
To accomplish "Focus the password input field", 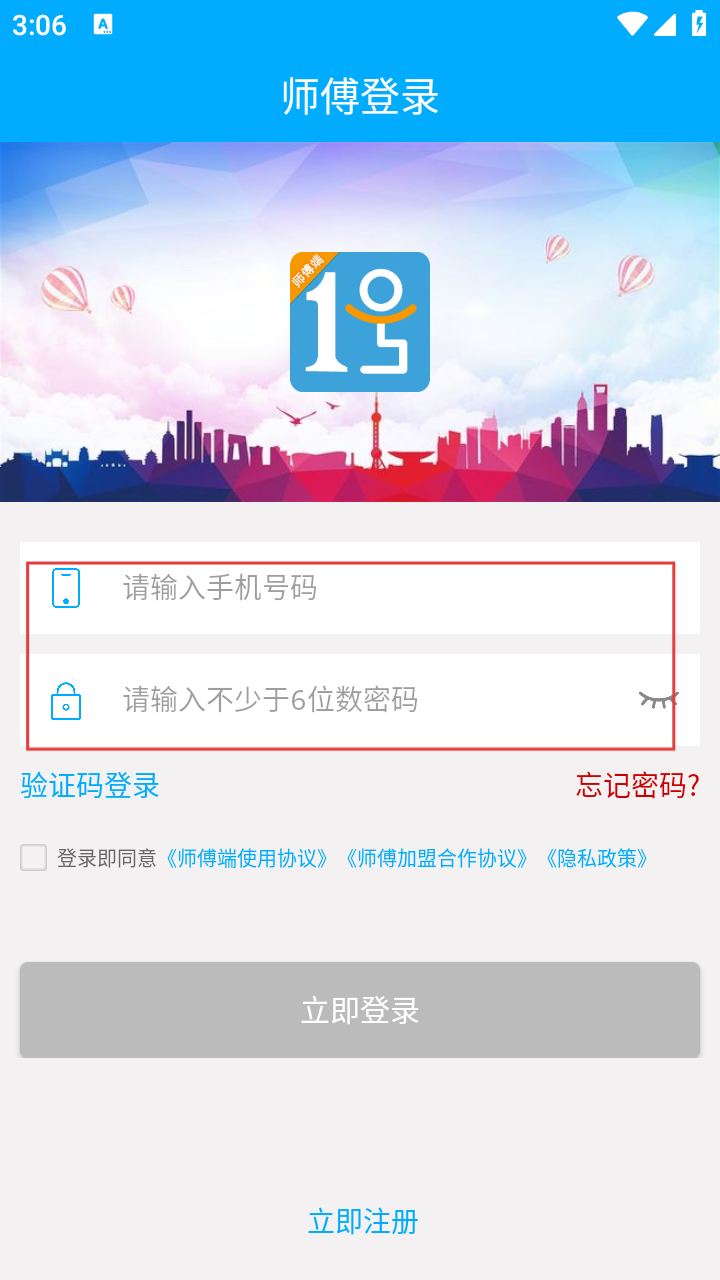I will click(x=370, y=700).
